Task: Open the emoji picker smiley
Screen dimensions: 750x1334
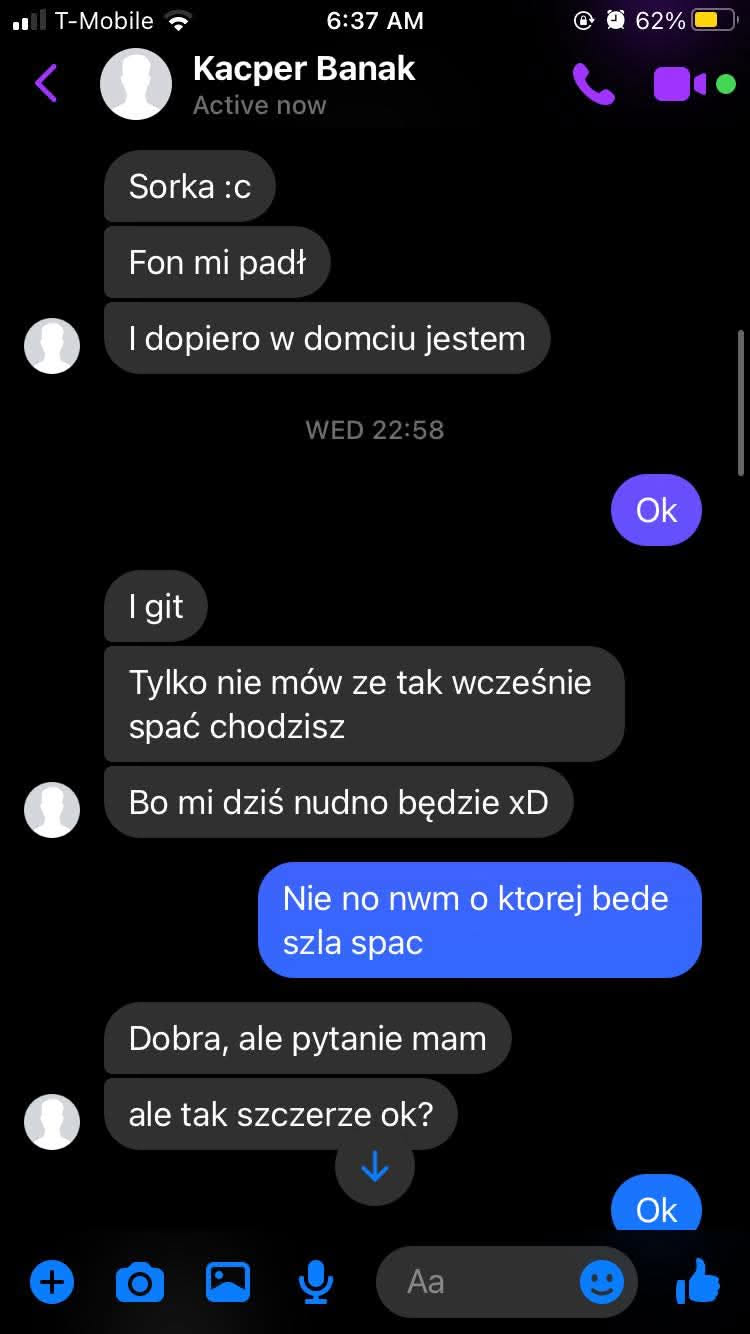Action: (601, 1282)
